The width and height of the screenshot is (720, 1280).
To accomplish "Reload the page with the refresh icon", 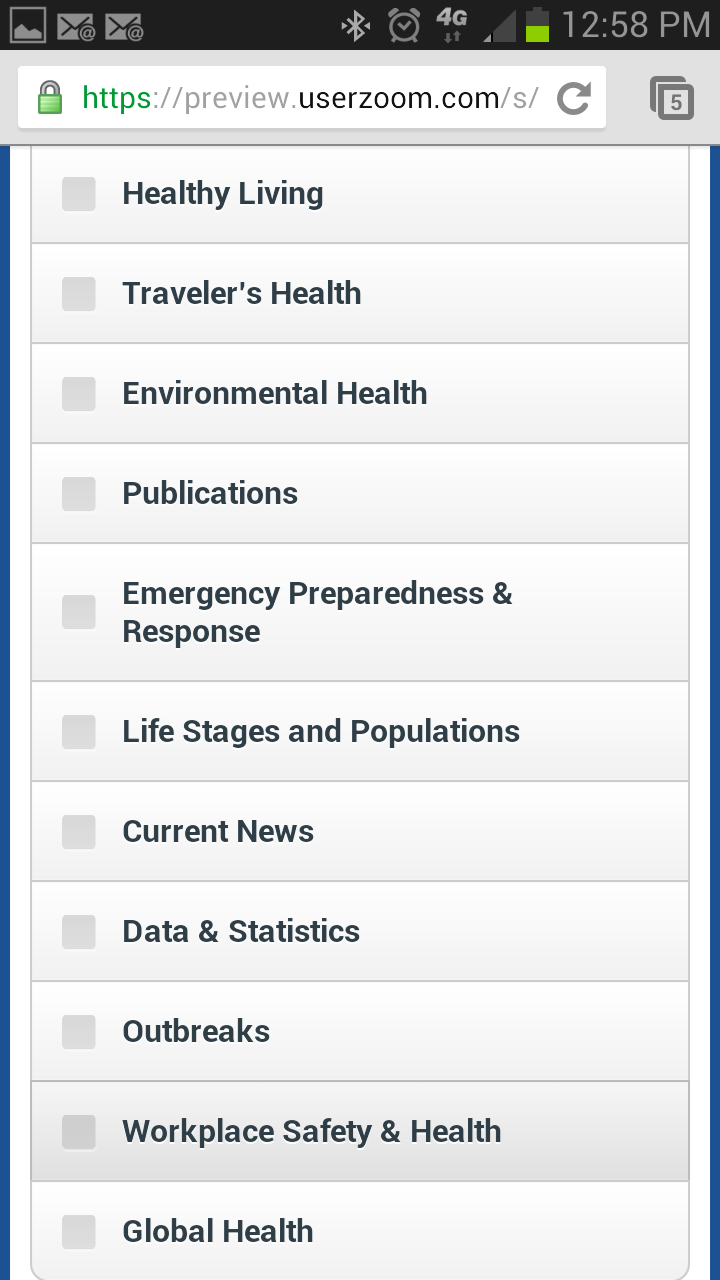I will 573,98.
